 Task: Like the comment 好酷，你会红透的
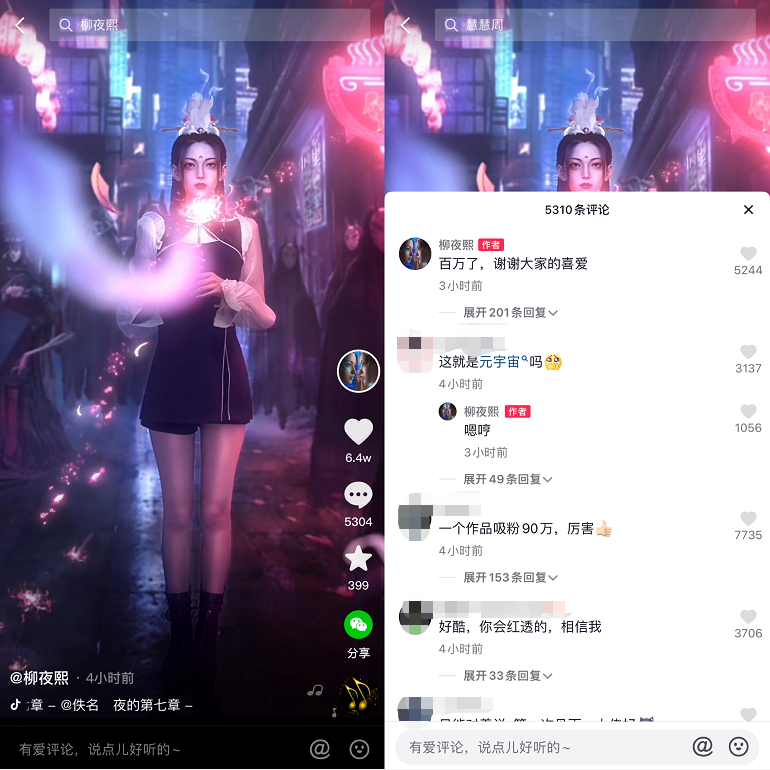click(747, 617)
